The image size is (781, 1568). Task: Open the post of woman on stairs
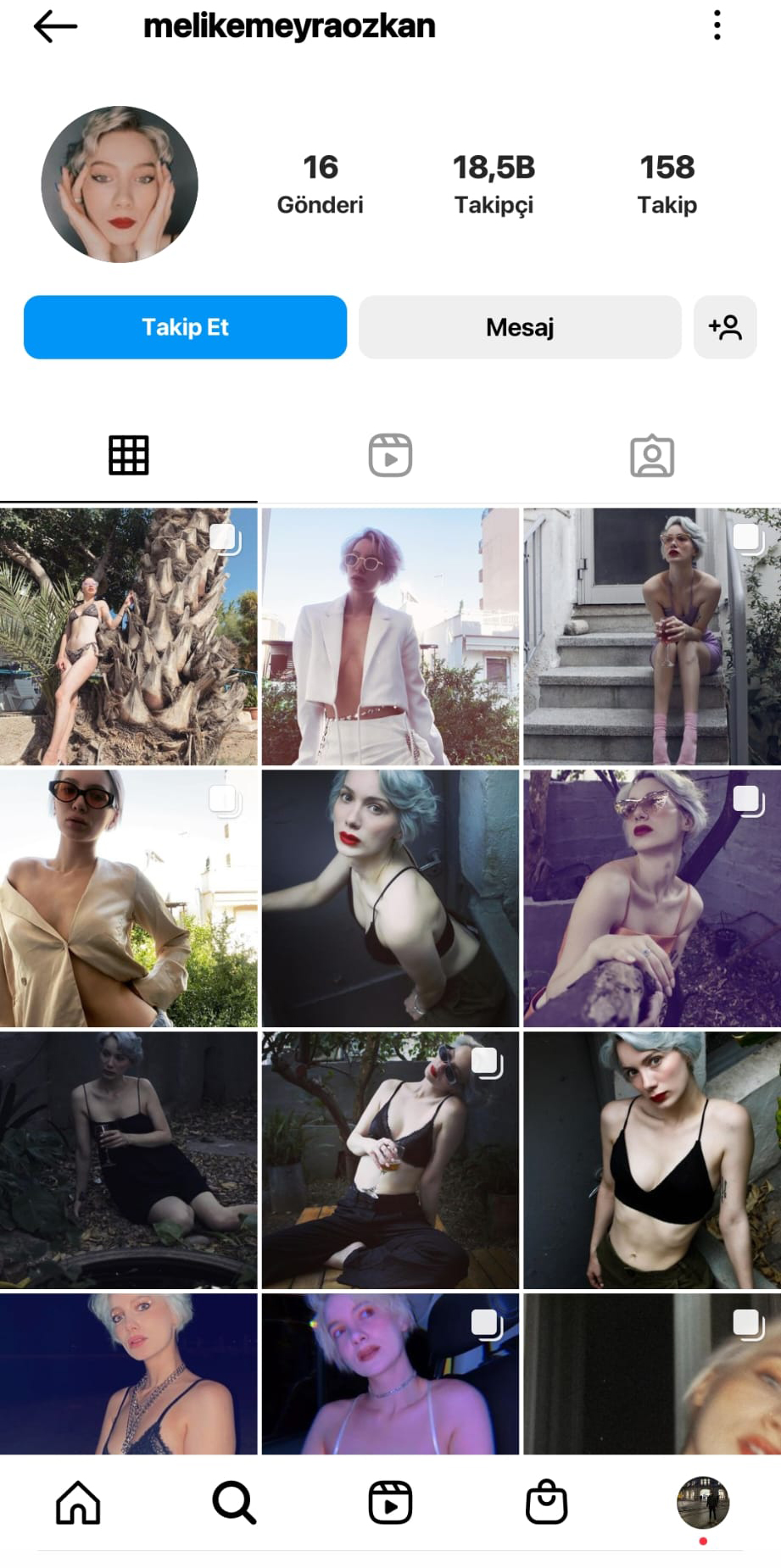tap(651, 637)
